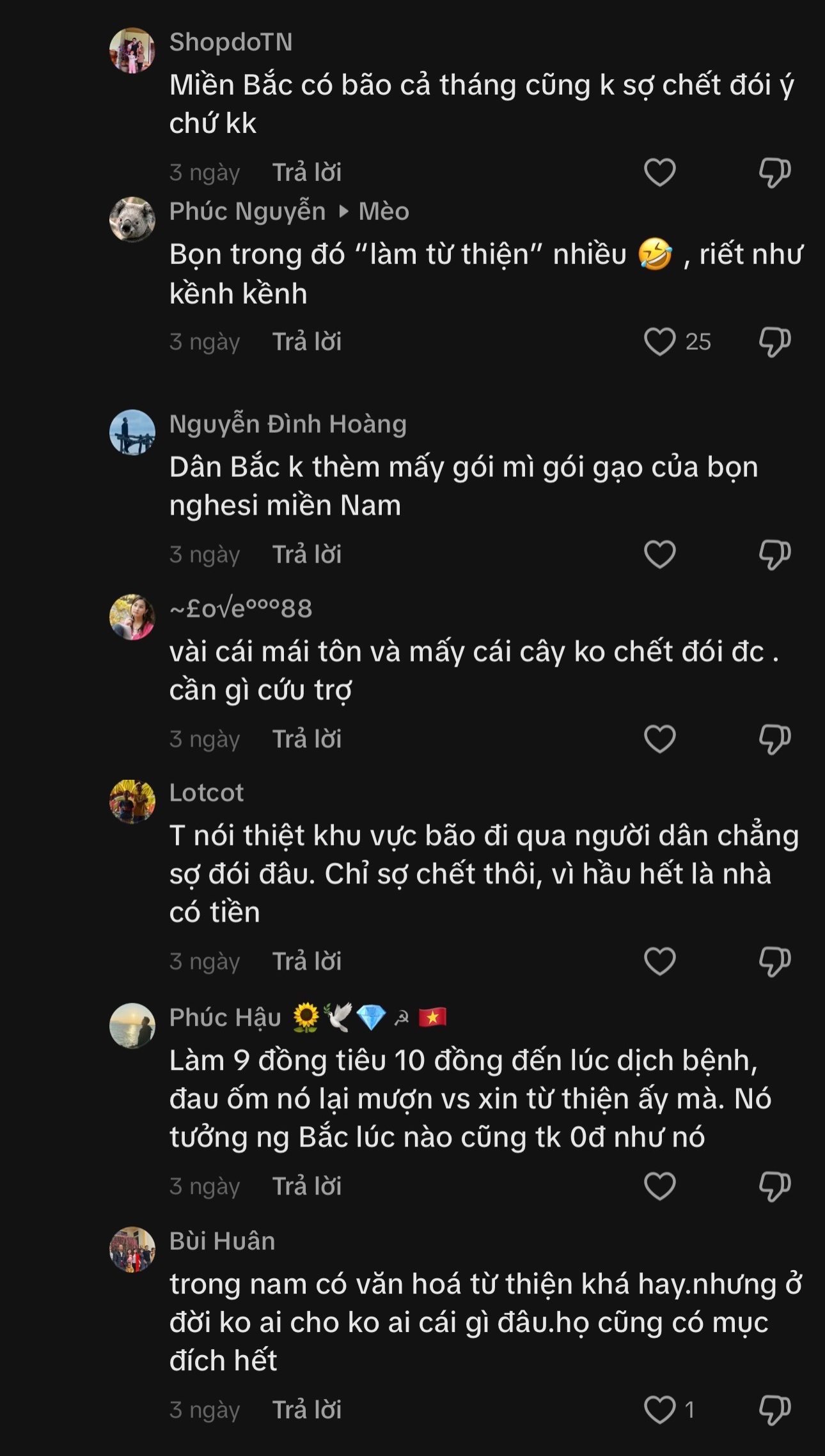The width and height of the screenshot is (825, 1456).
Task: Like the comment by ~£o√e°°°88
Action: (659, 739)
